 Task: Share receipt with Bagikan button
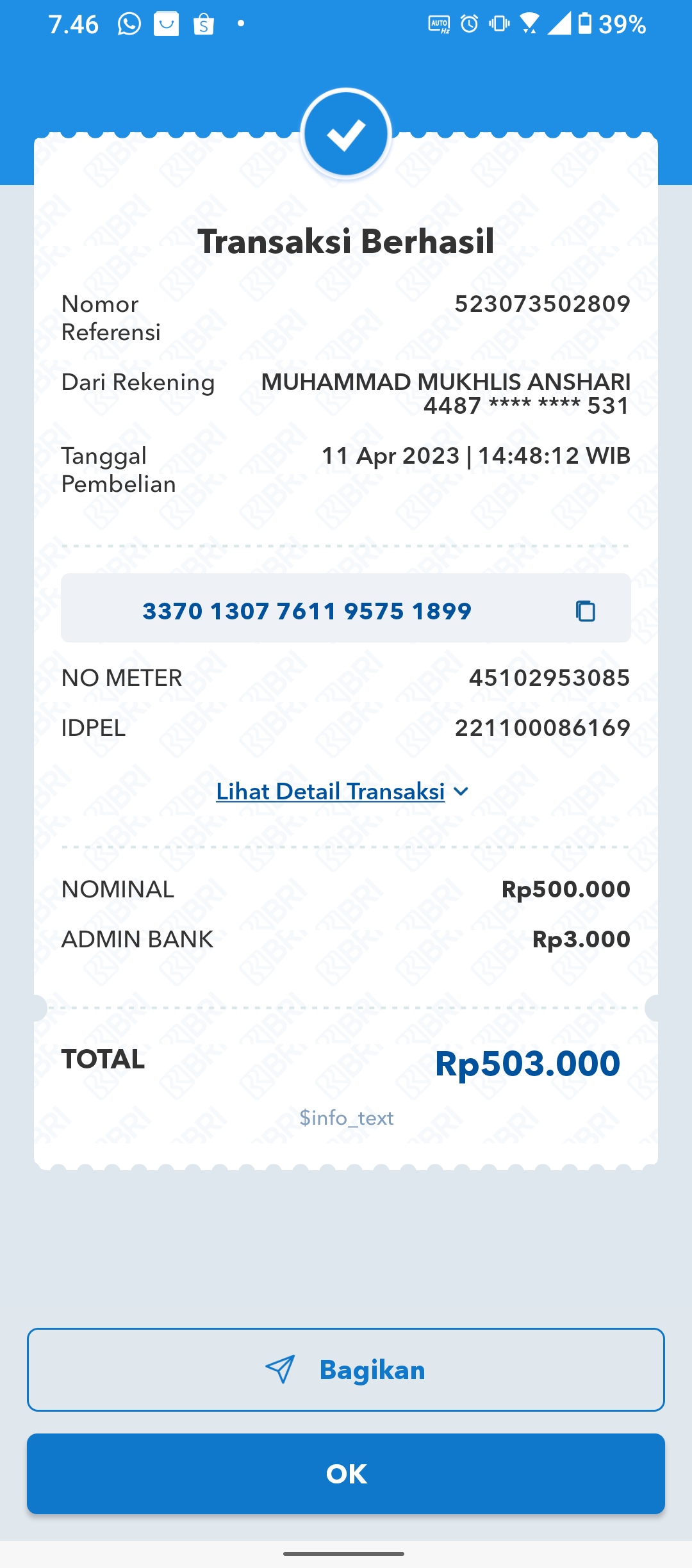click(x=346, y=1369)
